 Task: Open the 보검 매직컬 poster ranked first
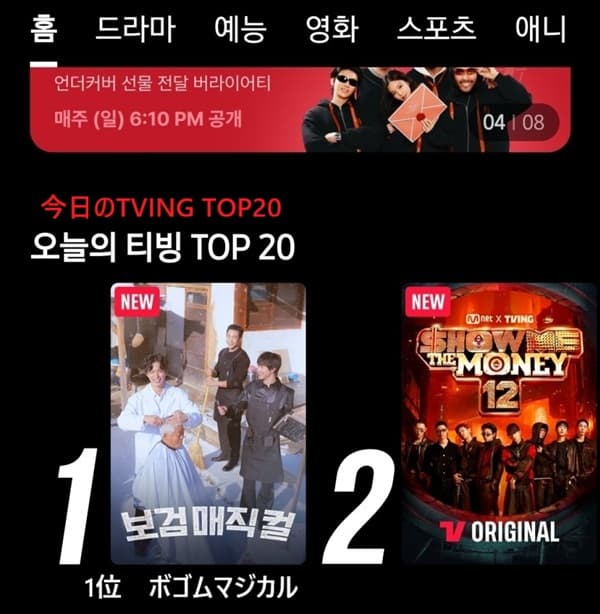click(x=208, y=422)
